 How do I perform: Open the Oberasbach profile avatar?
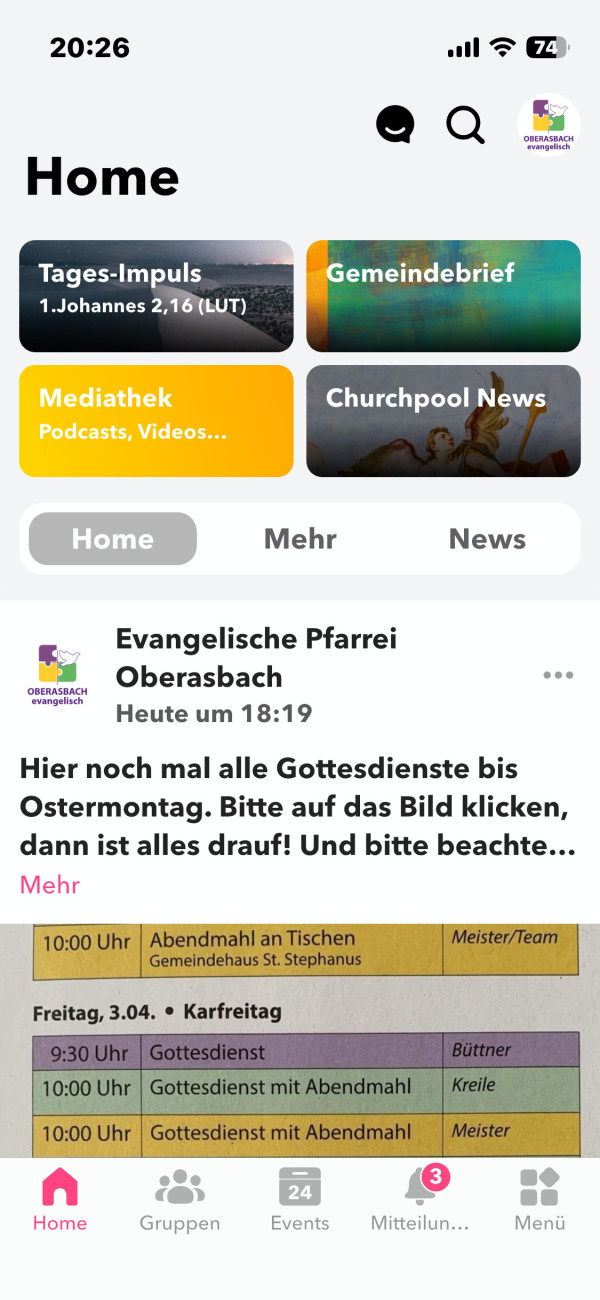(548, 125)
